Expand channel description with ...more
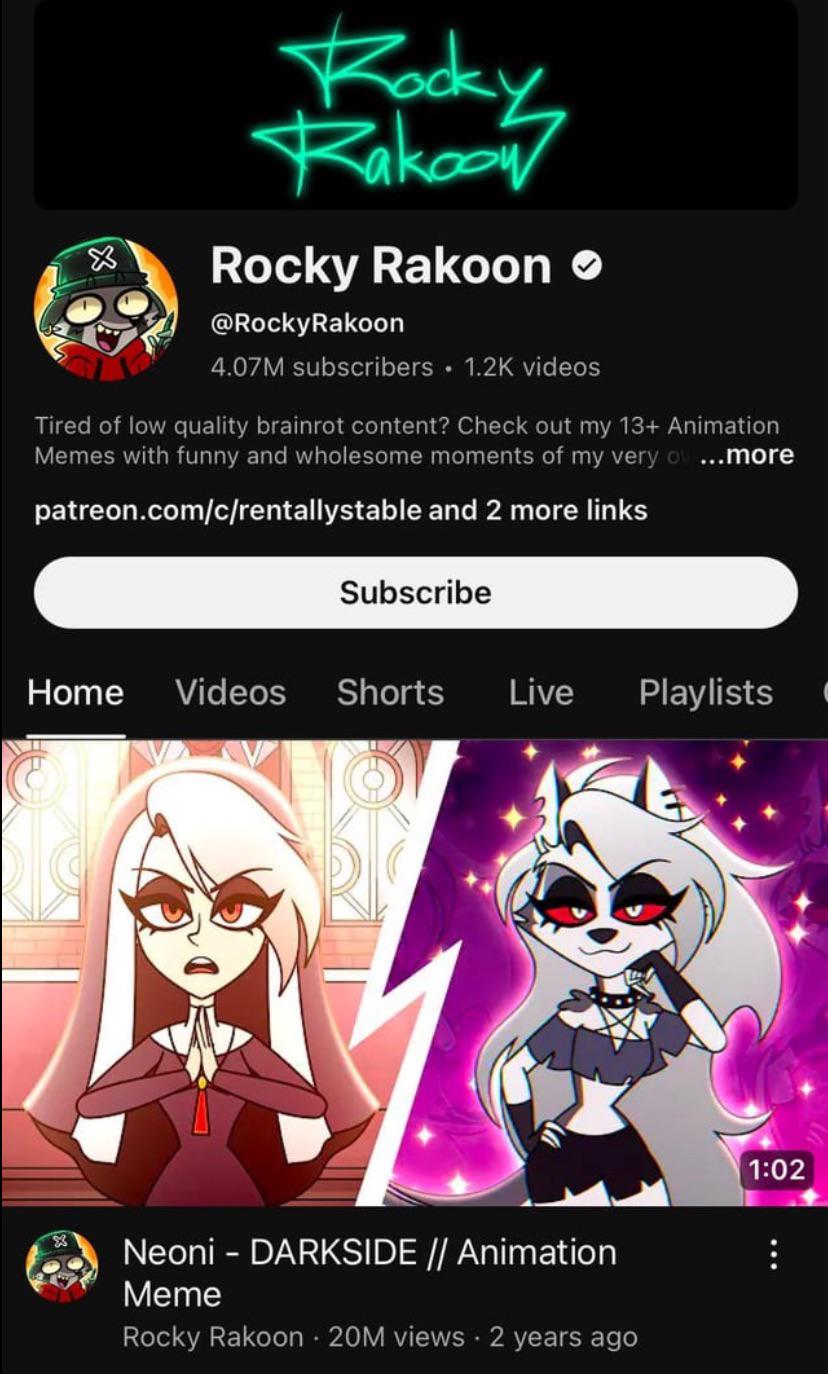Image resolution: width=828 pixels, height=1374 pixels. 746,455
